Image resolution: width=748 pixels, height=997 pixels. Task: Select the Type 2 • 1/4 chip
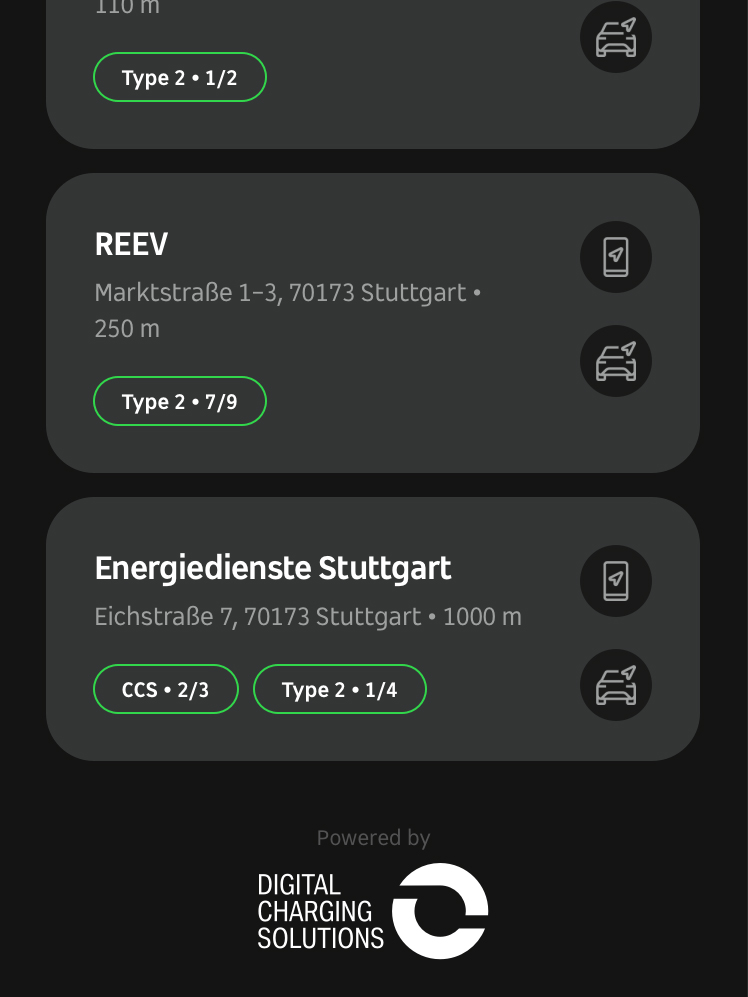coord(340,689)
